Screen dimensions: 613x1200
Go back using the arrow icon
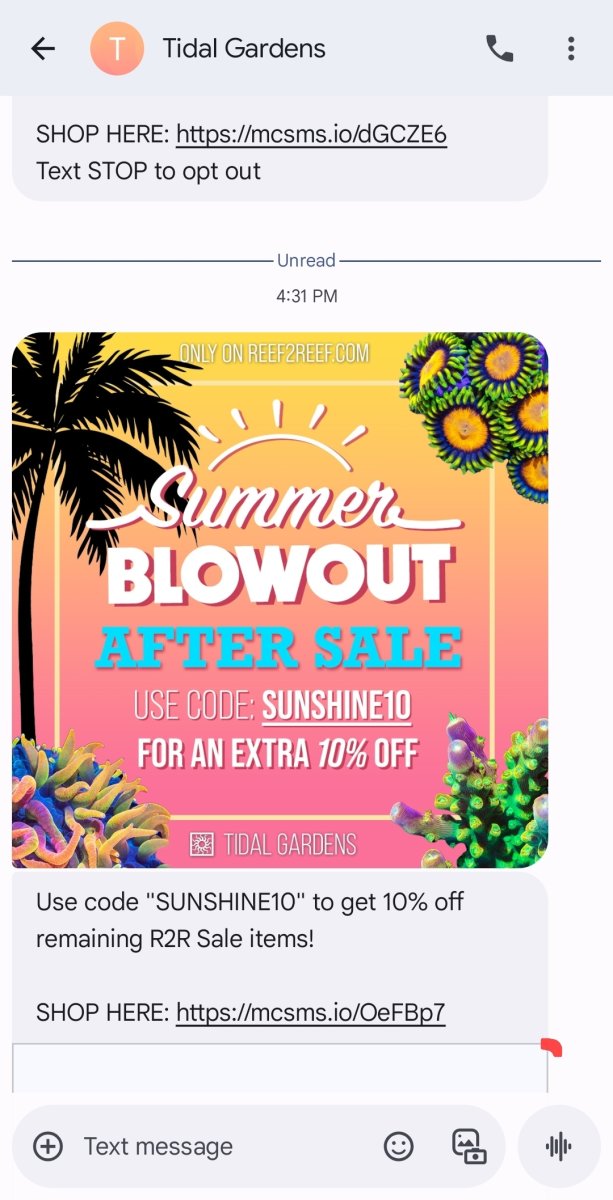[x=43, y=48]
